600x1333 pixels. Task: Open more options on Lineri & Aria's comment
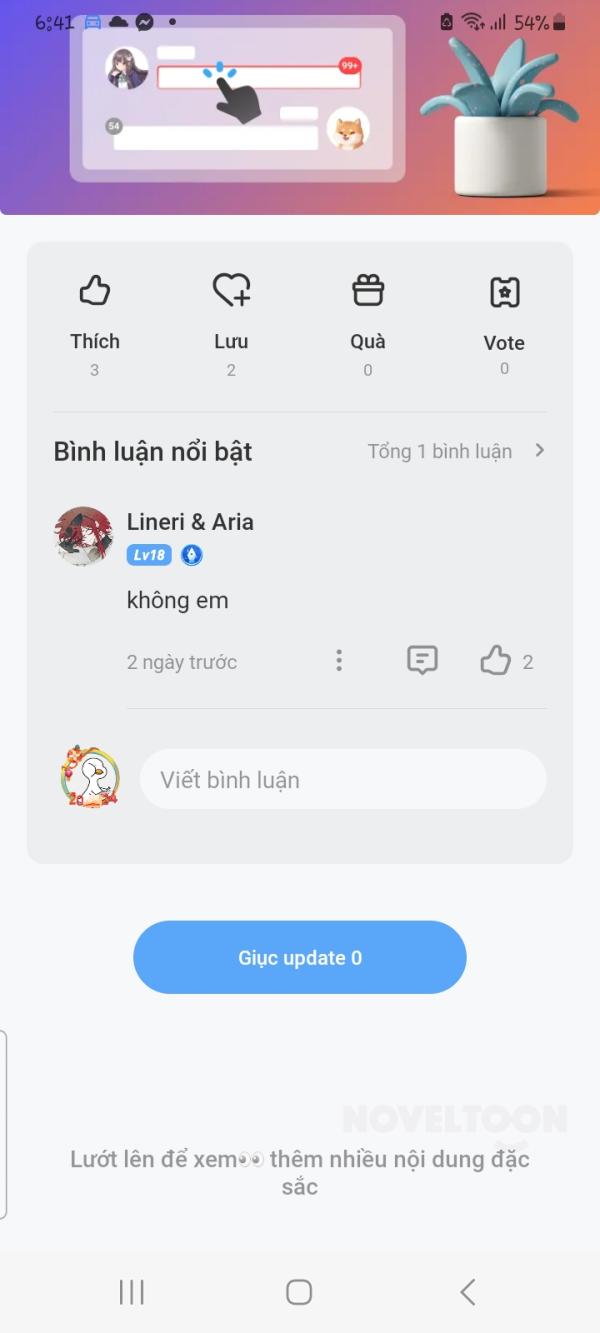point(339,661)
